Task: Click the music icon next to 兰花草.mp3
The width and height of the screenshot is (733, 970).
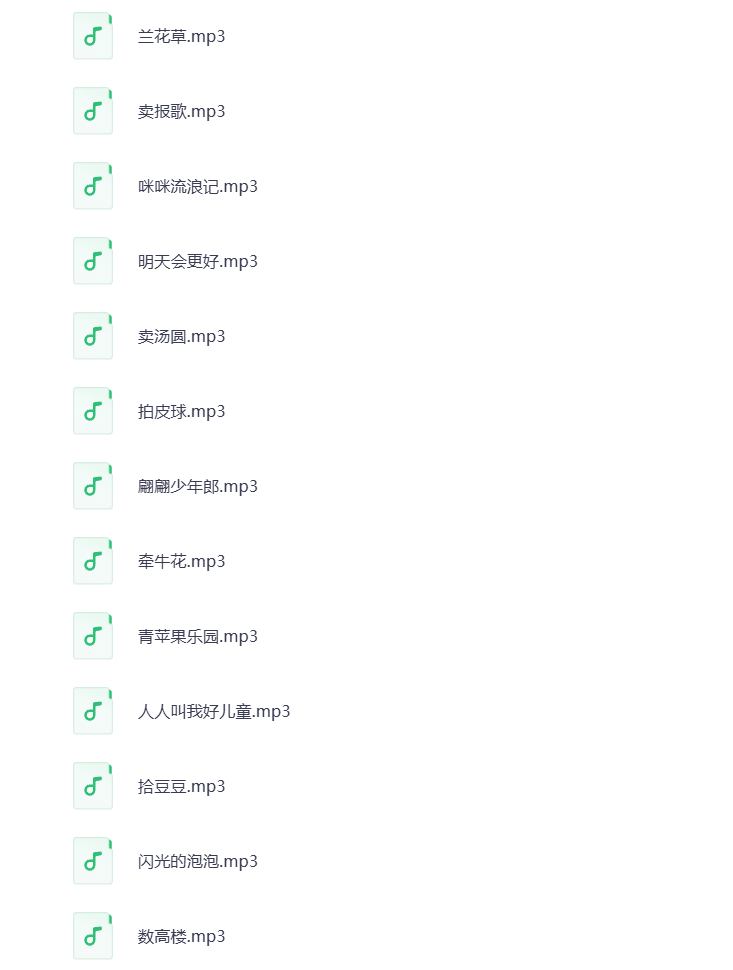Action: 92,36
